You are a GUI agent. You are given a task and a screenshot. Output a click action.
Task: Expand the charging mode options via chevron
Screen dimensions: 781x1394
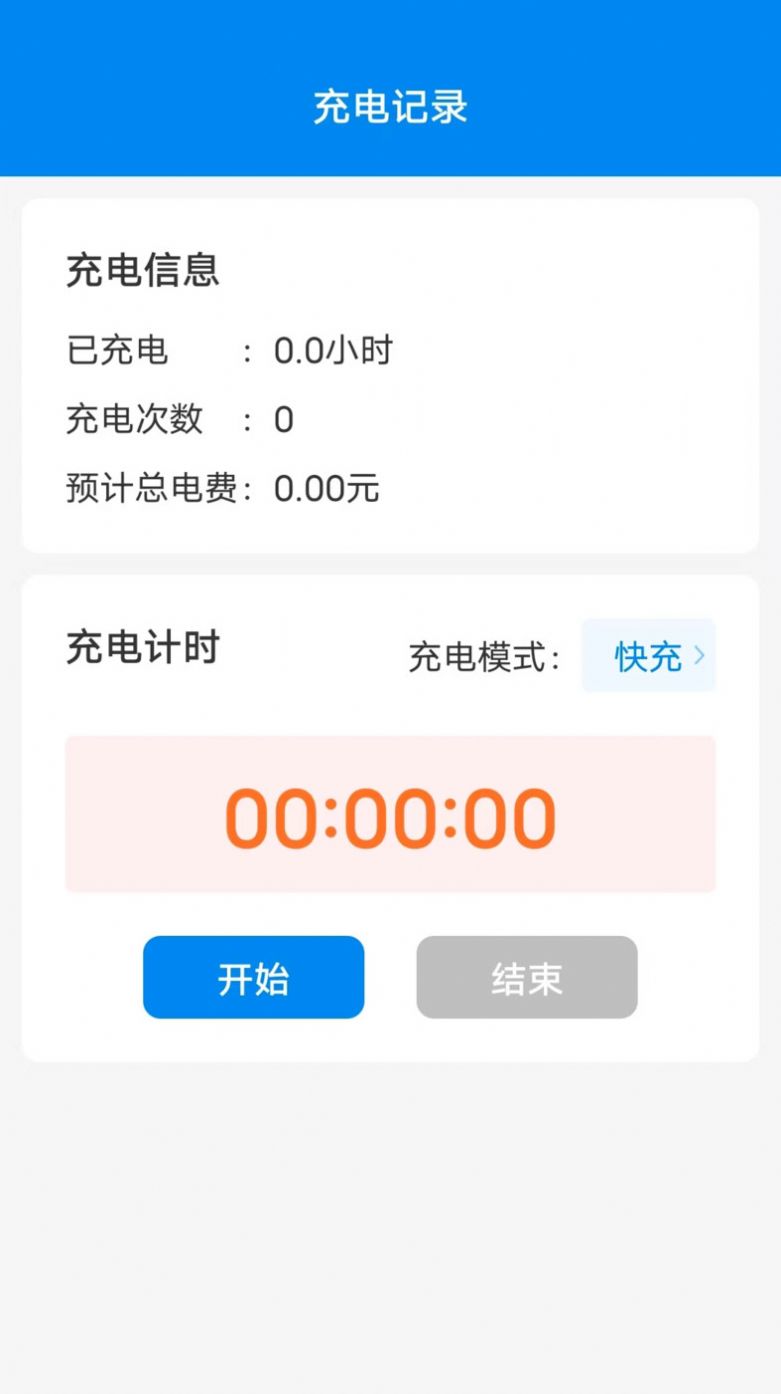point(701,656)
